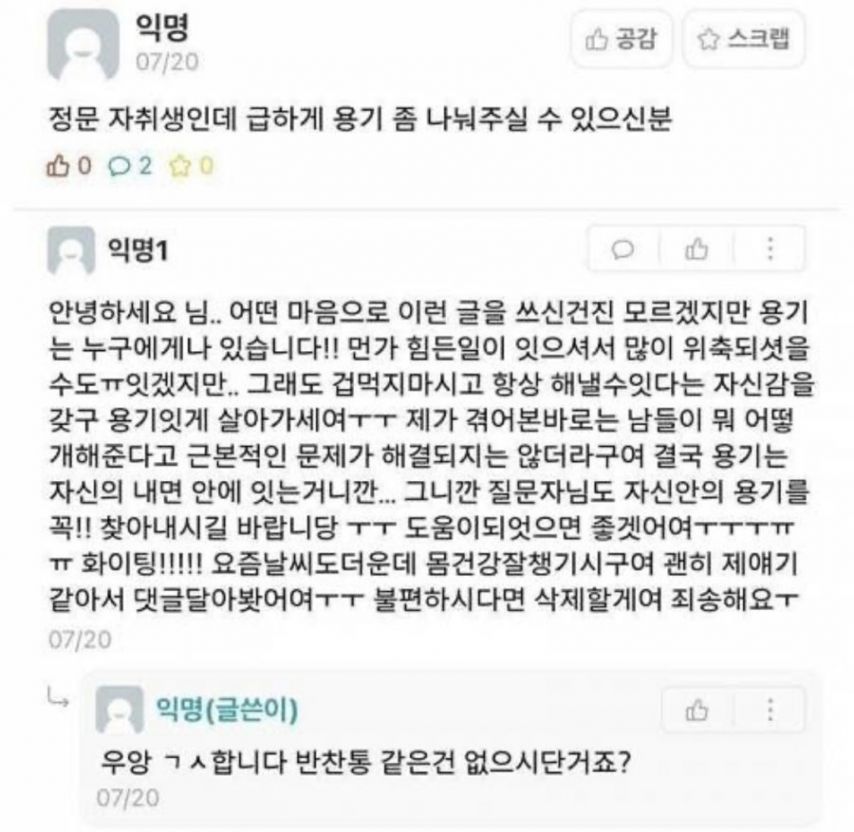The image size is (854, 832).
Task: Like 익명1's comment
Action: pos(696,250)
